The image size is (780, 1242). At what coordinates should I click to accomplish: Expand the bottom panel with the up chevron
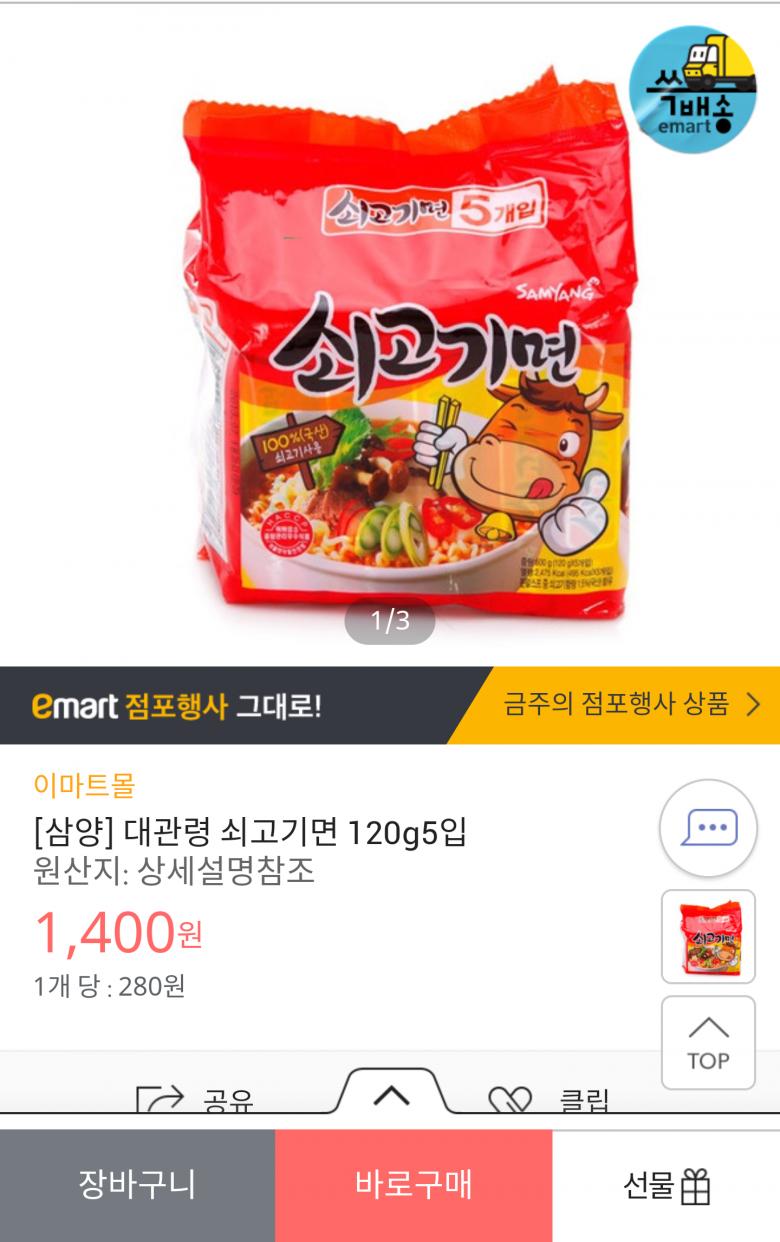pyautogui.click(x=391, y=1096)
